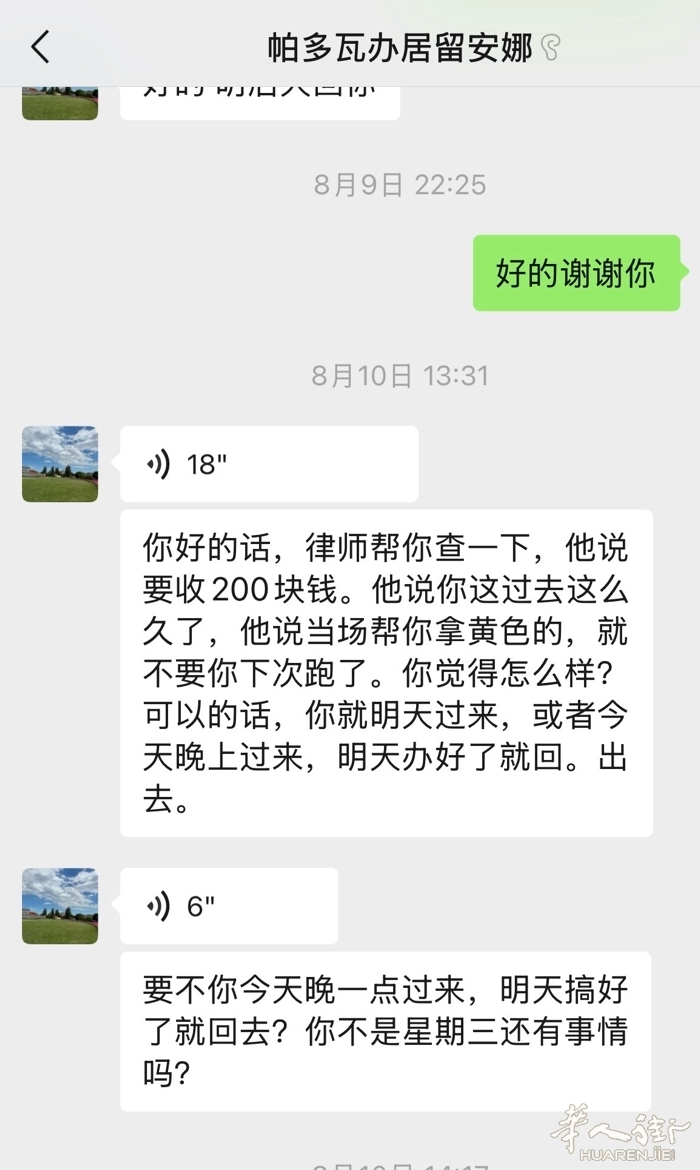The width and height of the screenshot is (700, 1170).
Task: Go back to the chat list
Action: point(41,47)
